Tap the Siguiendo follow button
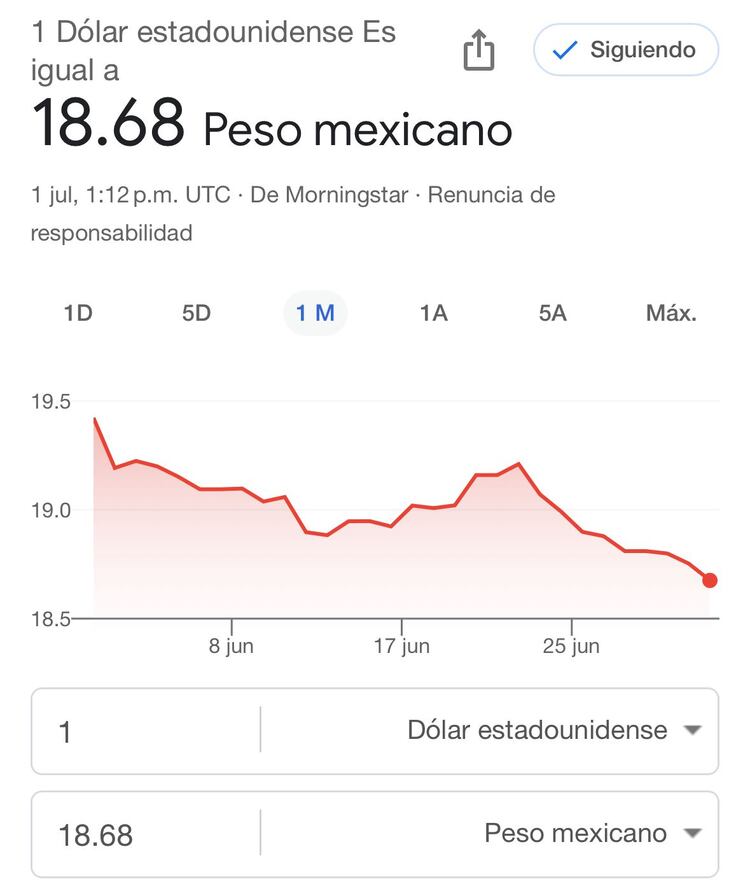Viewport: 750px width, 884px height. click(626, 50)
